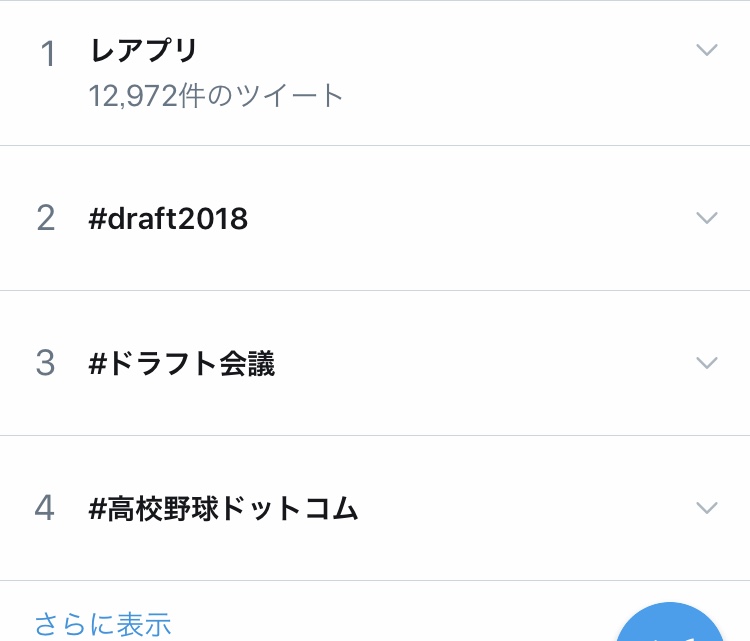750x641 pixels.
Task: Expand the chevron next to #高校野球ドットコム
Action: 707,508
